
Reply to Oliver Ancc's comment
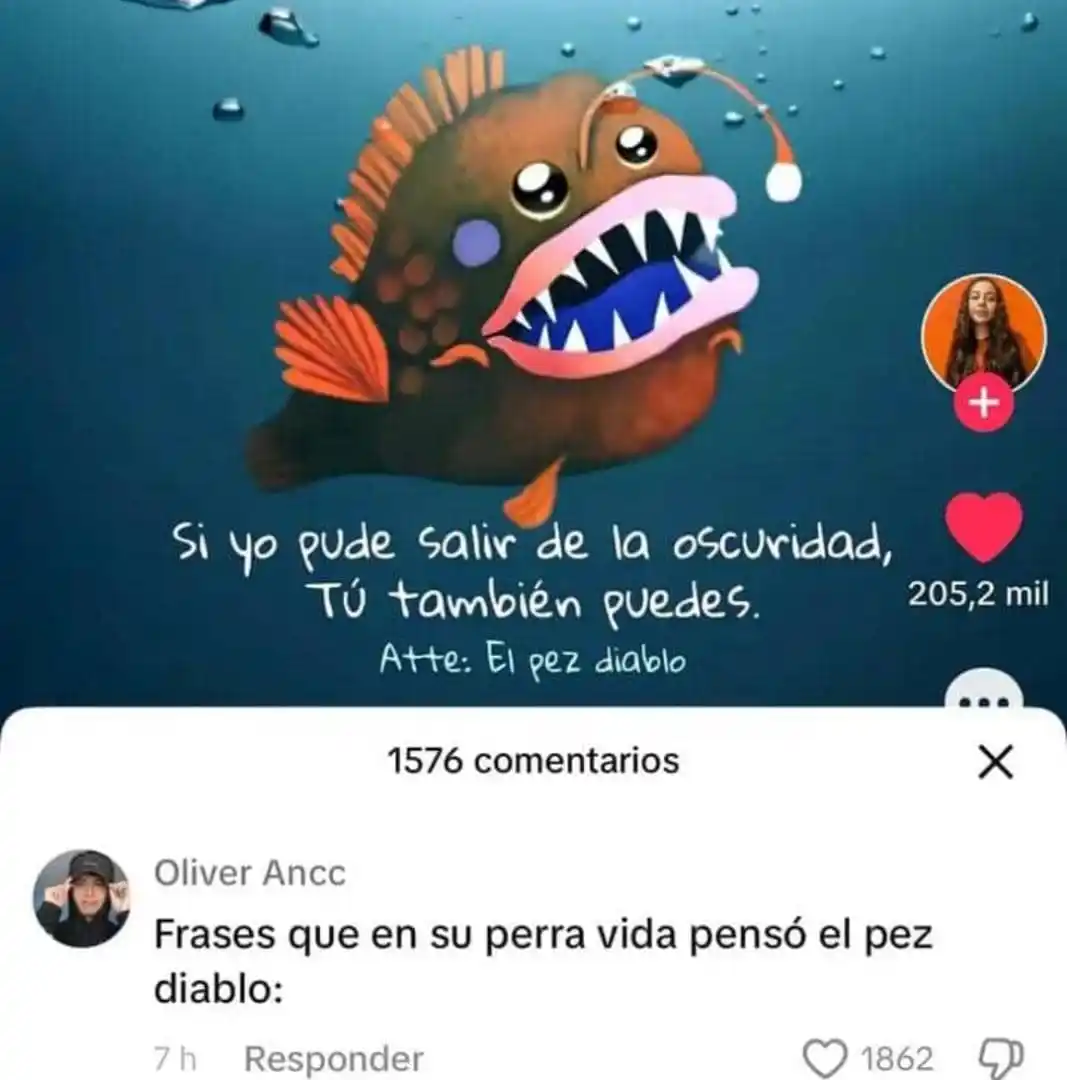click(333, 1058)
